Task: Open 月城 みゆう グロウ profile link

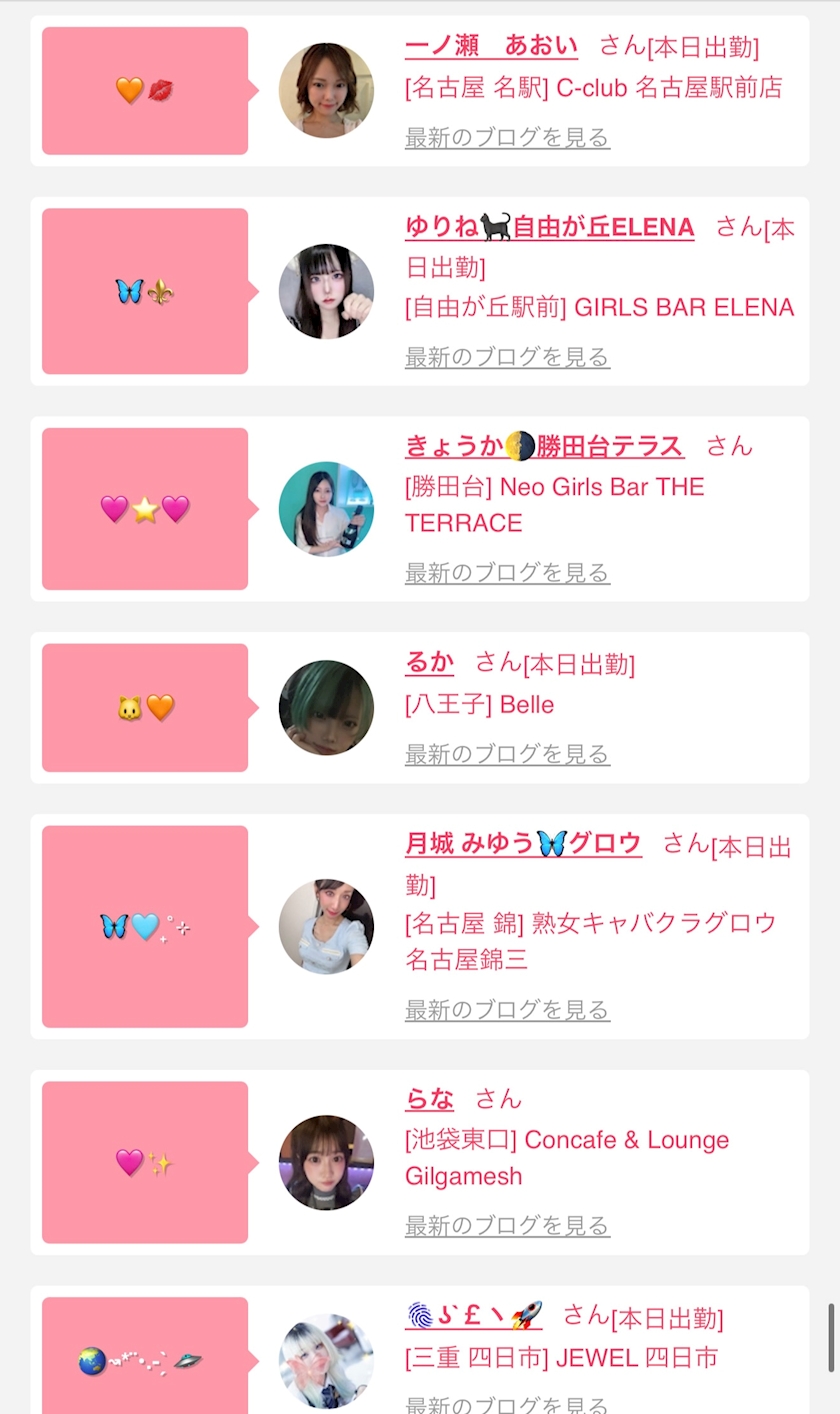Action: tap(522, 843)
